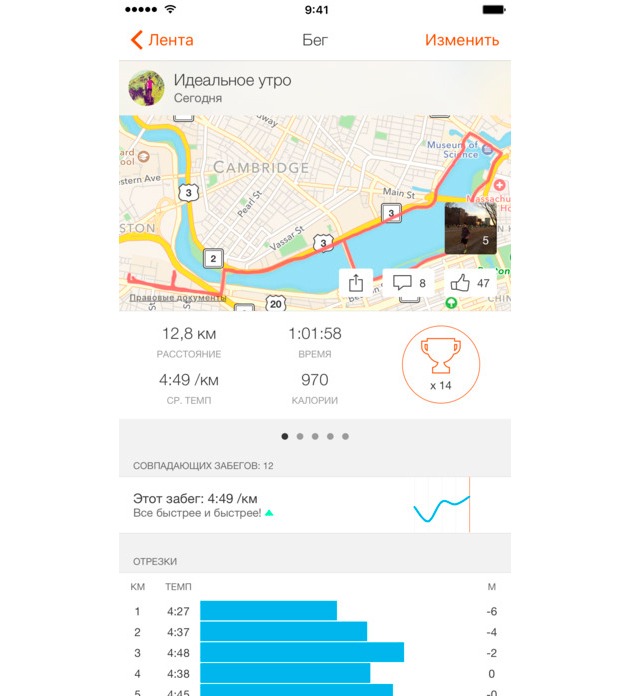This screenshot has height=696, width=630.
Task: Select the stats page indicator dots
Action: pyautogui.click(x=314, y=437)
